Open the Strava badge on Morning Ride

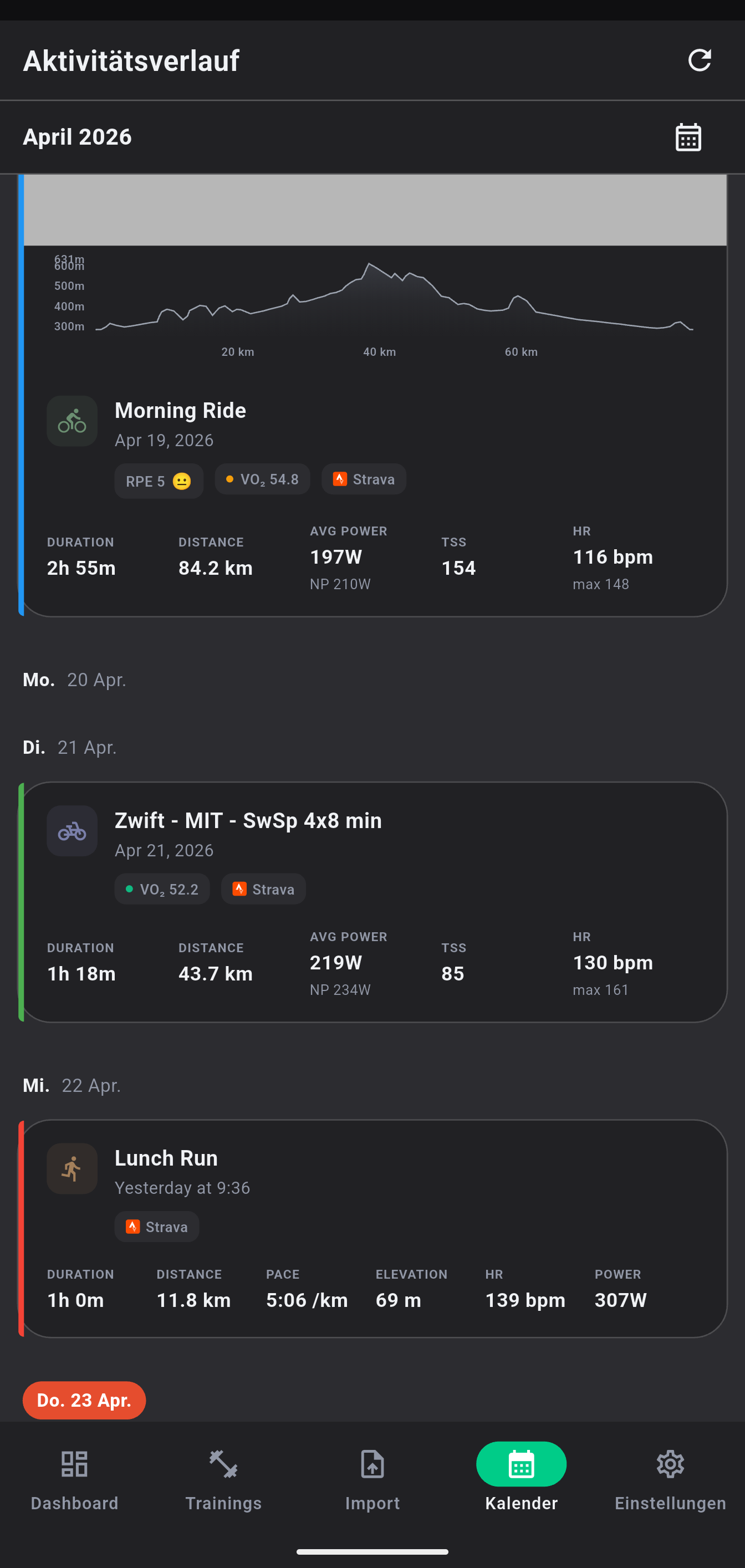click(x=364, y=479)
